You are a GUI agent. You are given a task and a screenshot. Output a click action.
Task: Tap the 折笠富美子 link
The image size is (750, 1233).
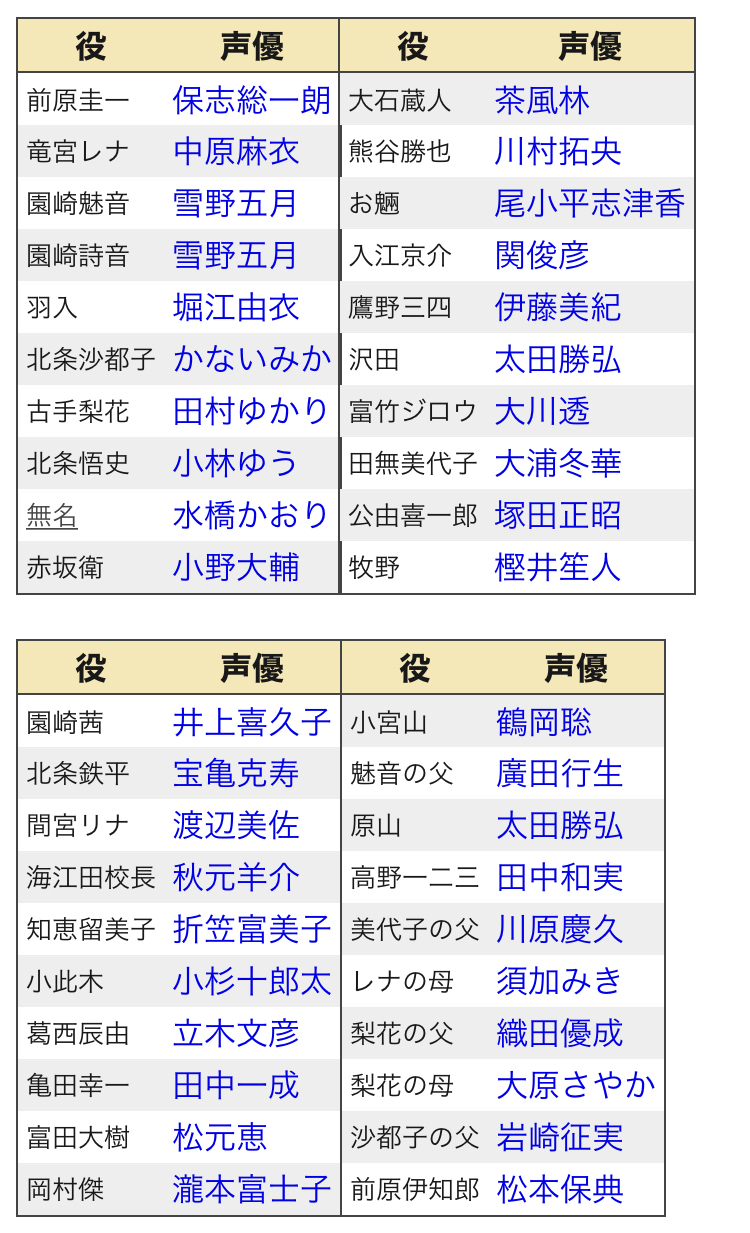pyautogui.click(x=251, y=930)
